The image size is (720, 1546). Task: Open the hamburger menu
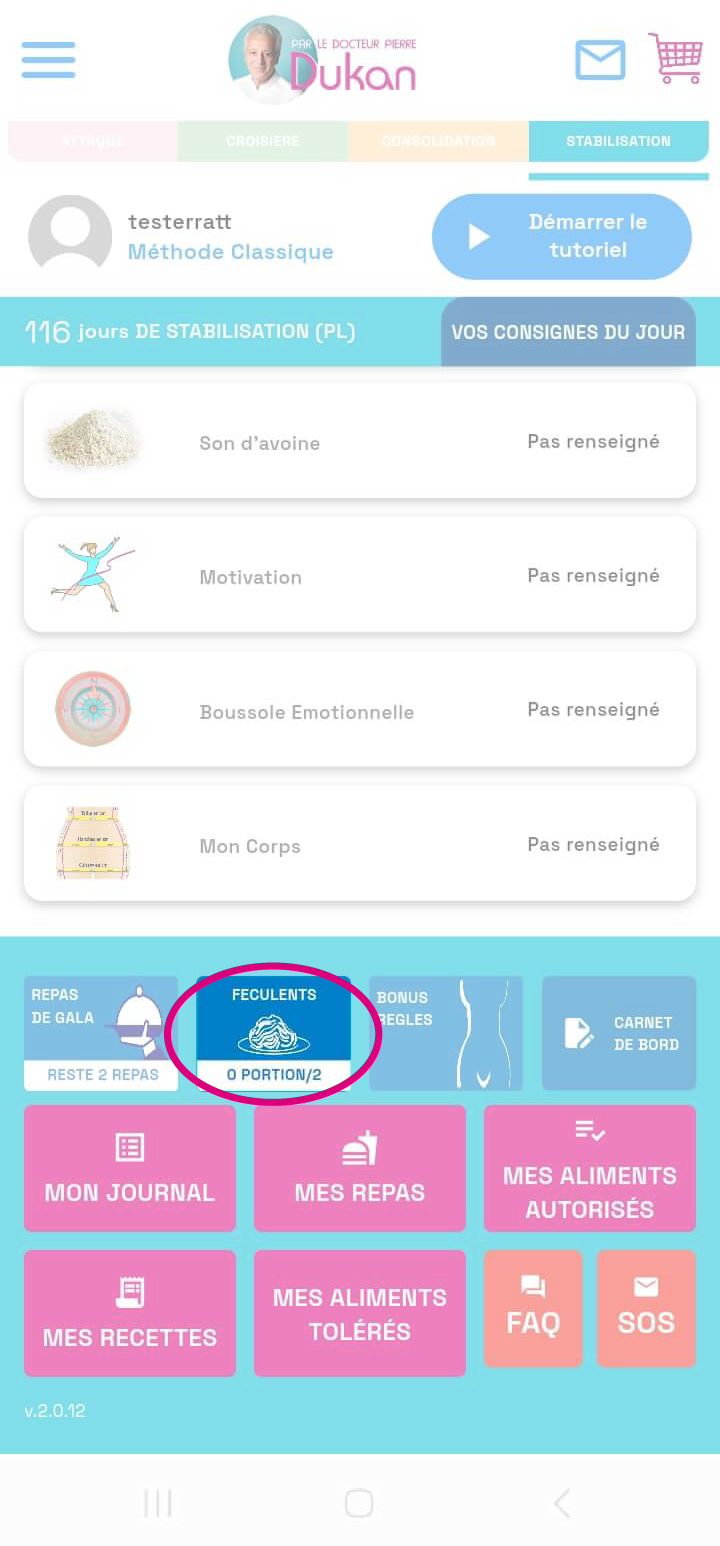(x=48, y=60)
